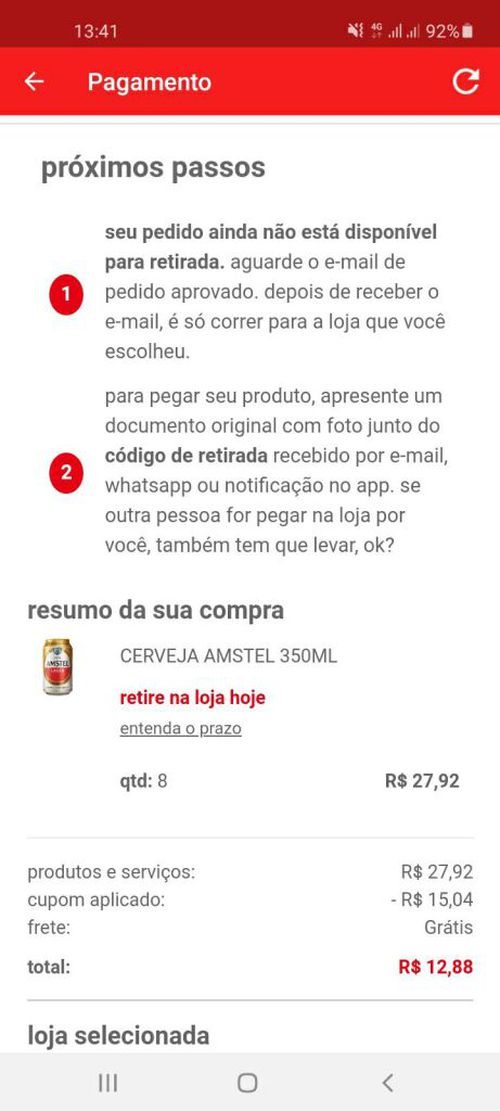Open the Cerveja Amstel product image

pos(57,667)
